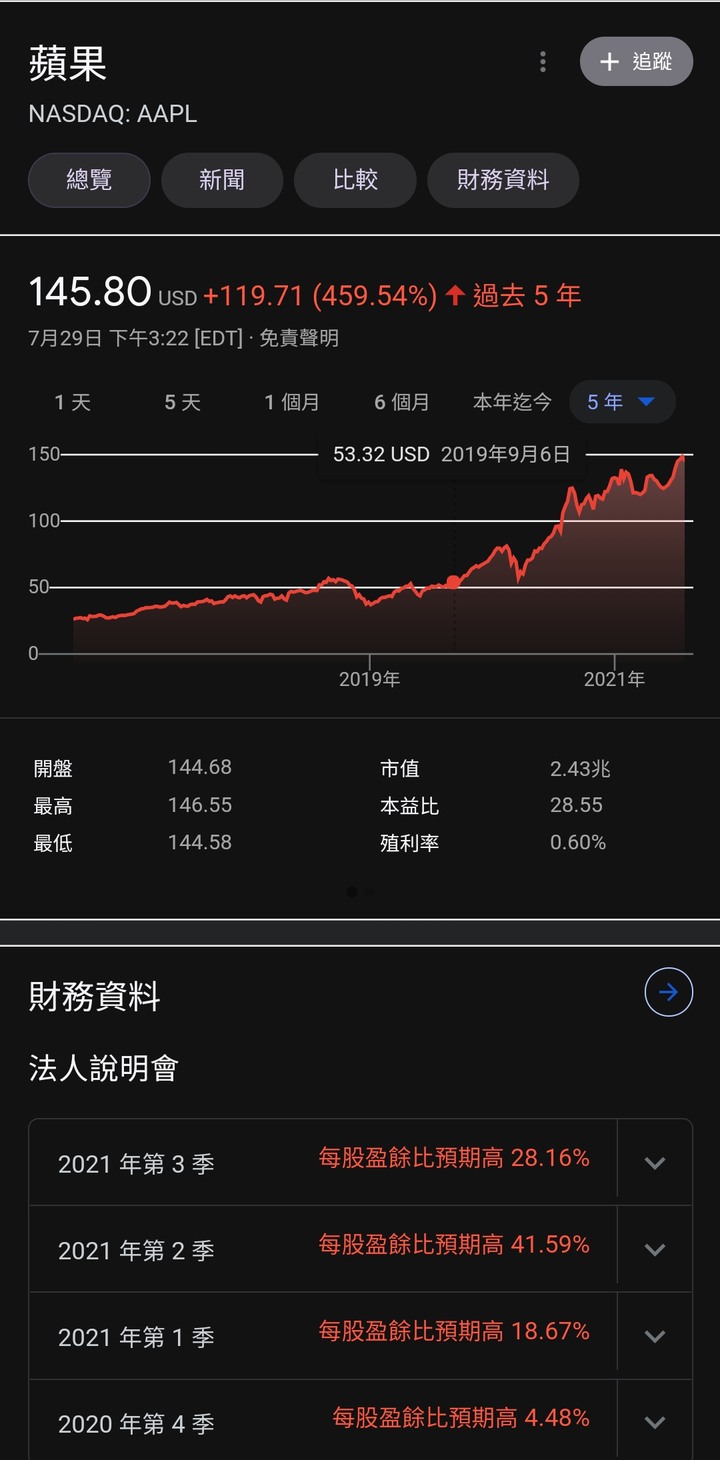Select the 總覽 chip

(x=89, y=180)
